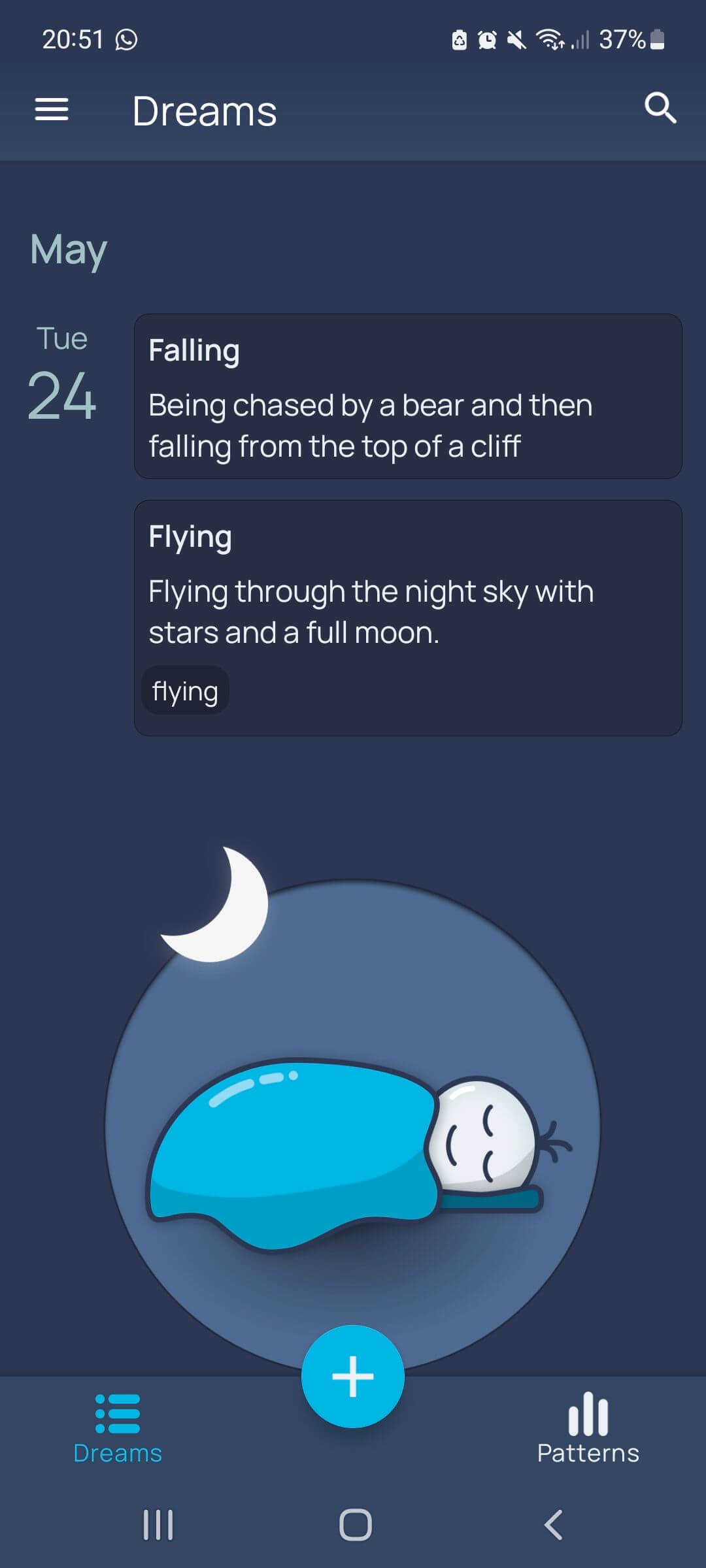Open the Falling dream entry
The image size is (706, 1568).
[x=407, y=396]
